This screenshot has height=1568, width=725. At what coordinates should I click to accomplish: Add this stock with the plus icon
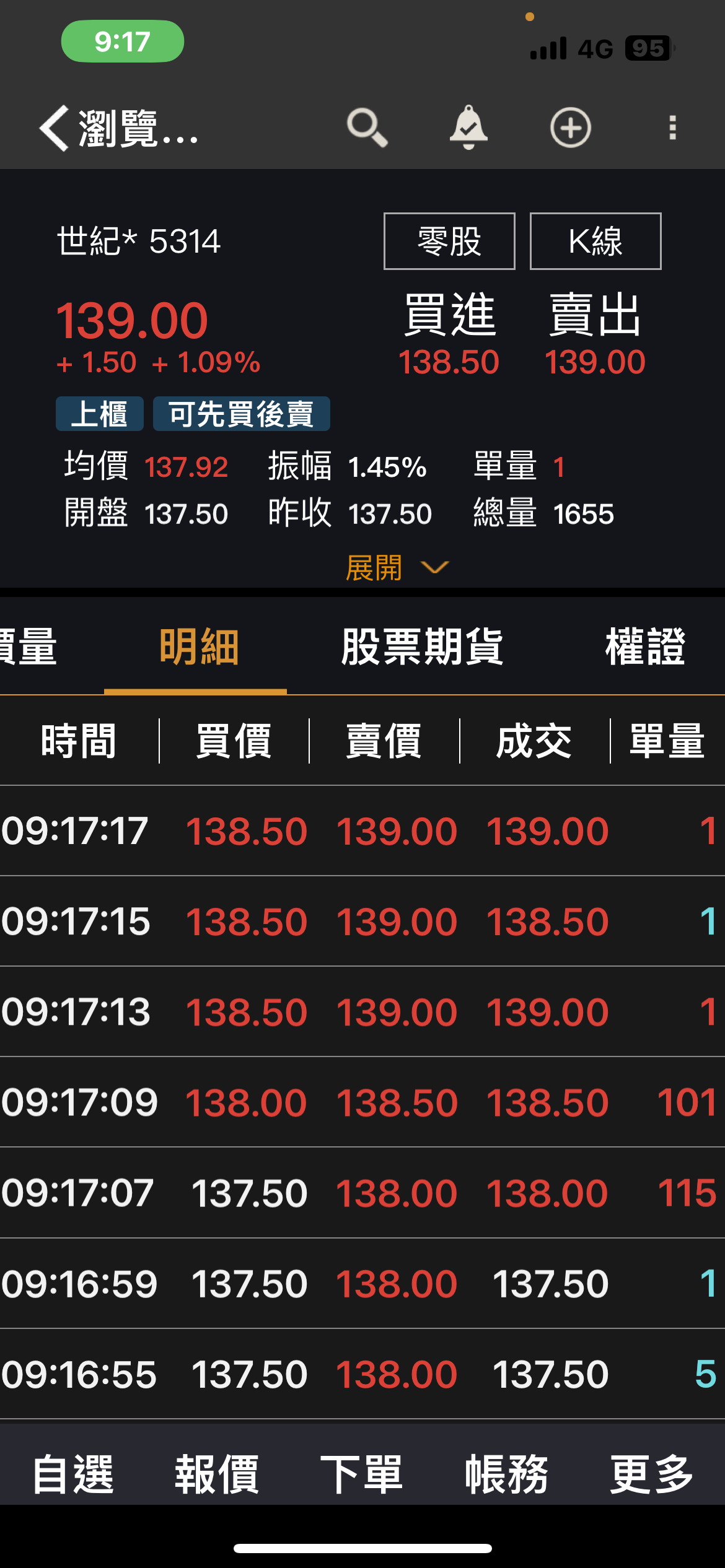tap(571, 128)
